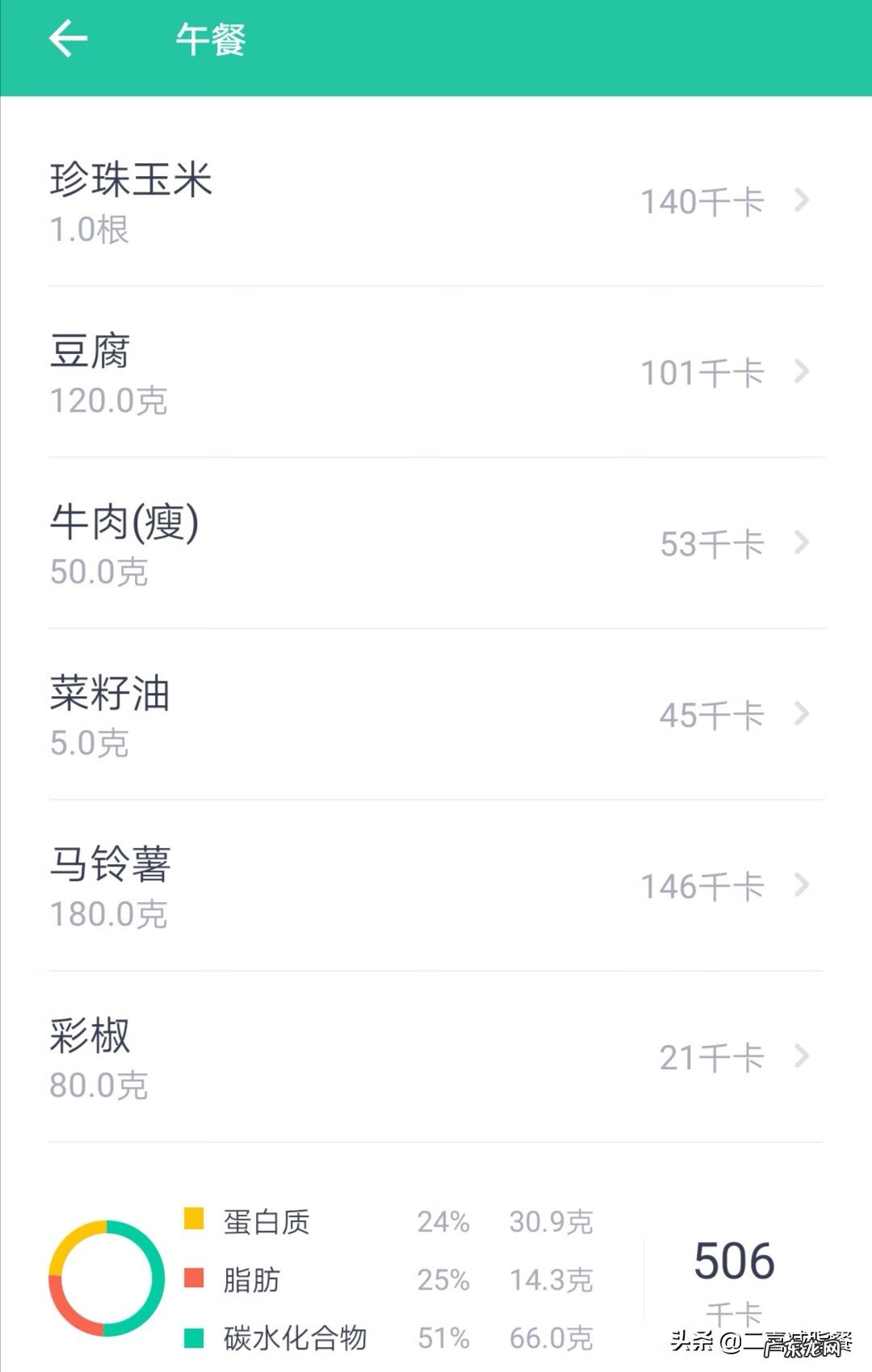Screen dimensions: 872x1372
Task: Open 牛肉(瘦) details with its chevron
Action: point(802,545)
